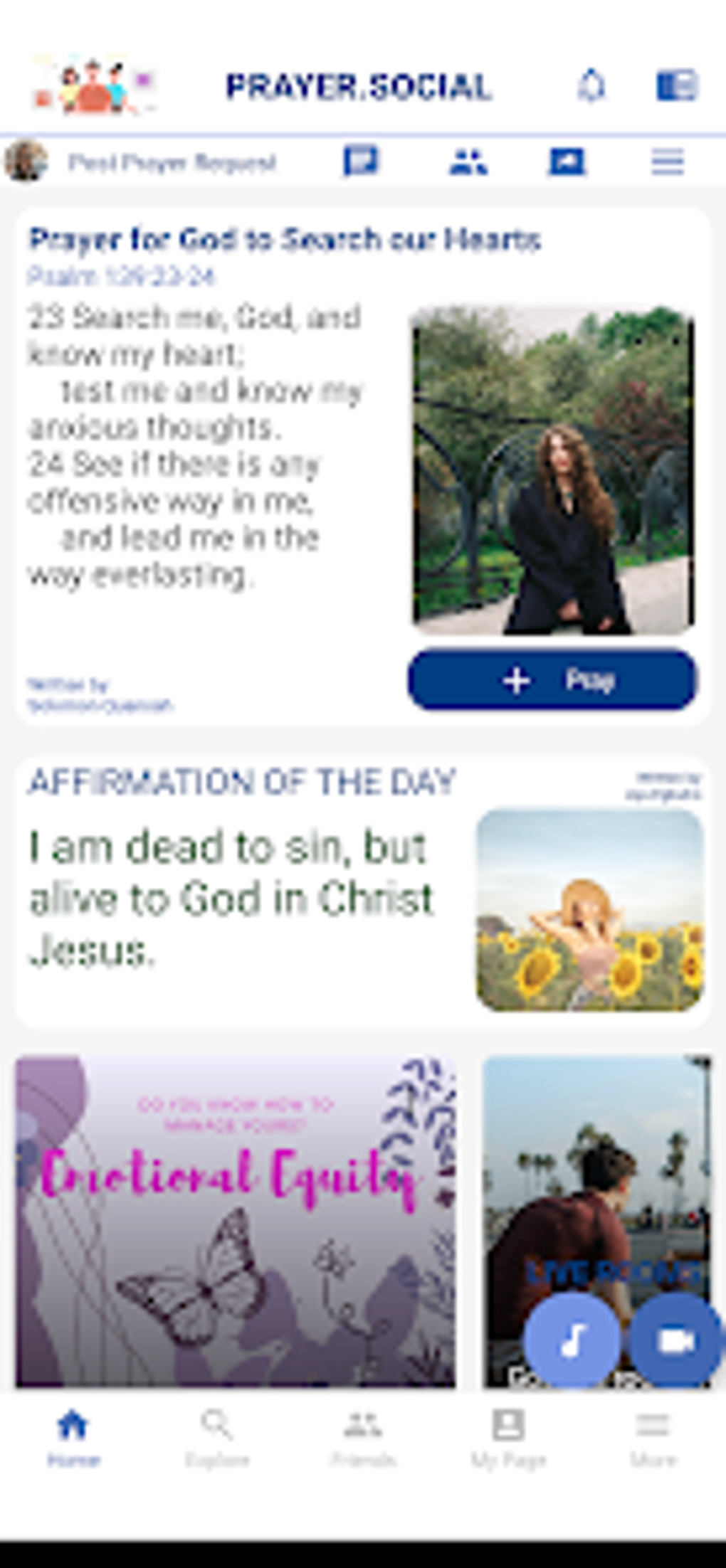Open the side panel icon in header
Image resolution: width=726 pixels, height=1568 pixels.
676,85
